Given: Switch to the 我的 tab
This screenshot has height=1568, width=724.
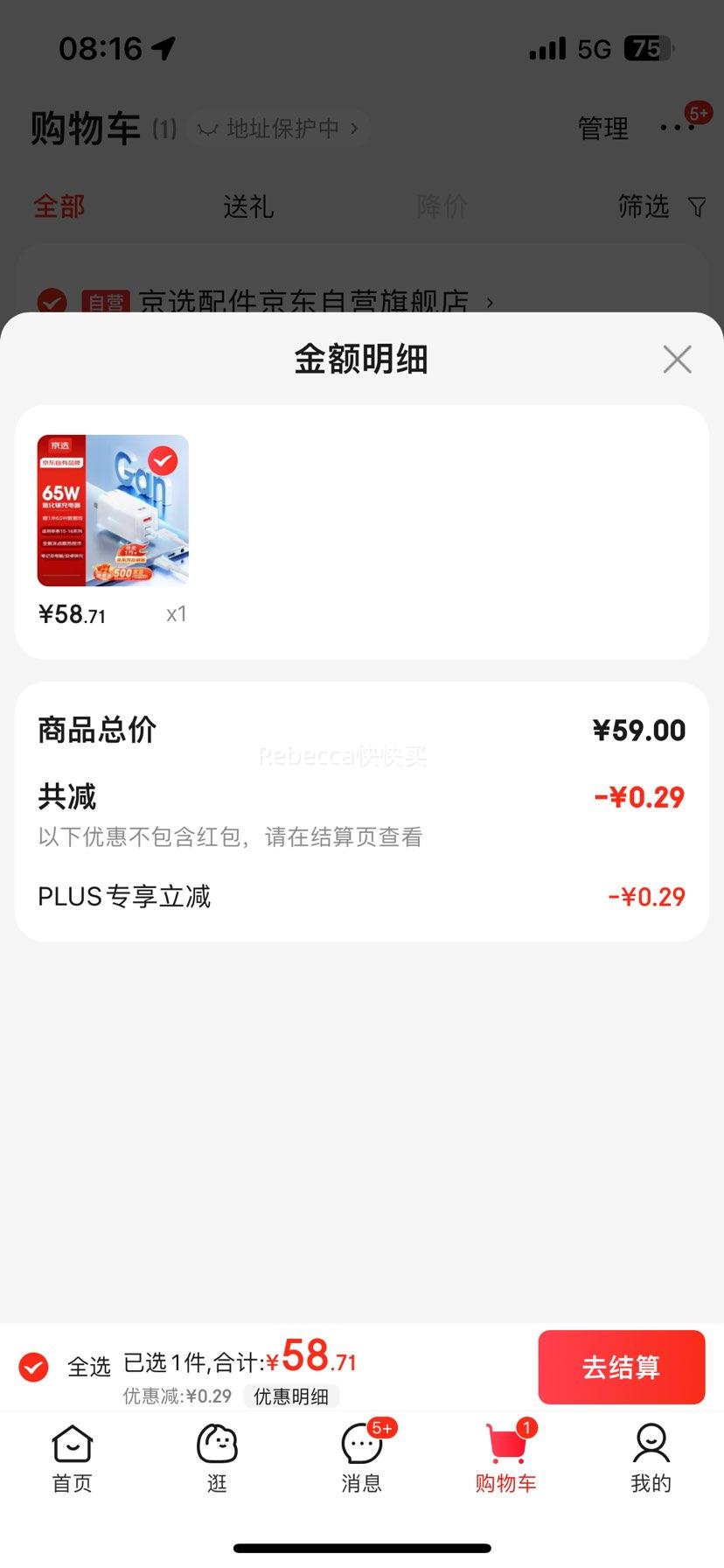Looking at the screenshot, I should 651,1458.
